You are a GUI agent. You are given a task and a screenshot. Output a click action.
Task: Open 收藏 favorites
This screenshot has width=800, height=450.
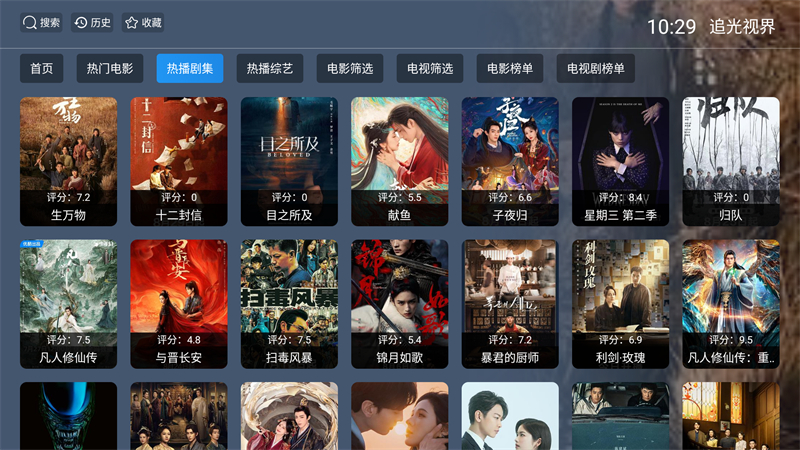pyautogui.click(x=143, y=22)
